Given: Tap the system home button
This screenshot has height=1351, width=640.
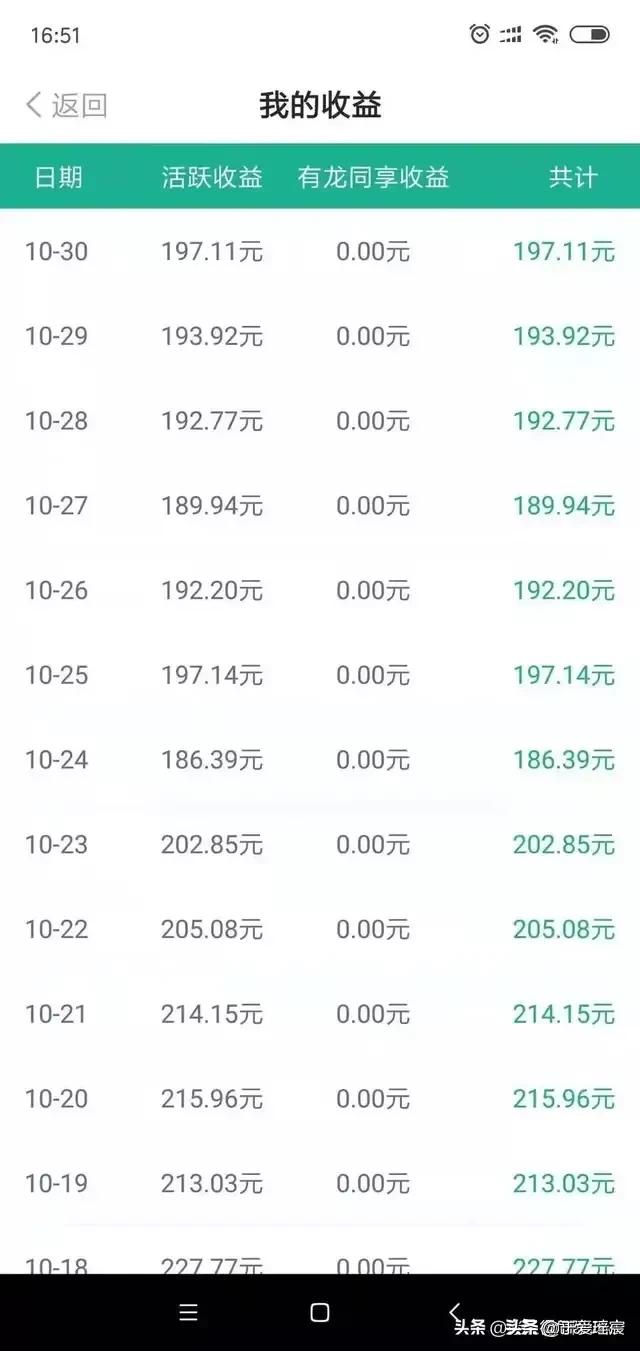Looking at the screenshot, I should coord(320,1312).
